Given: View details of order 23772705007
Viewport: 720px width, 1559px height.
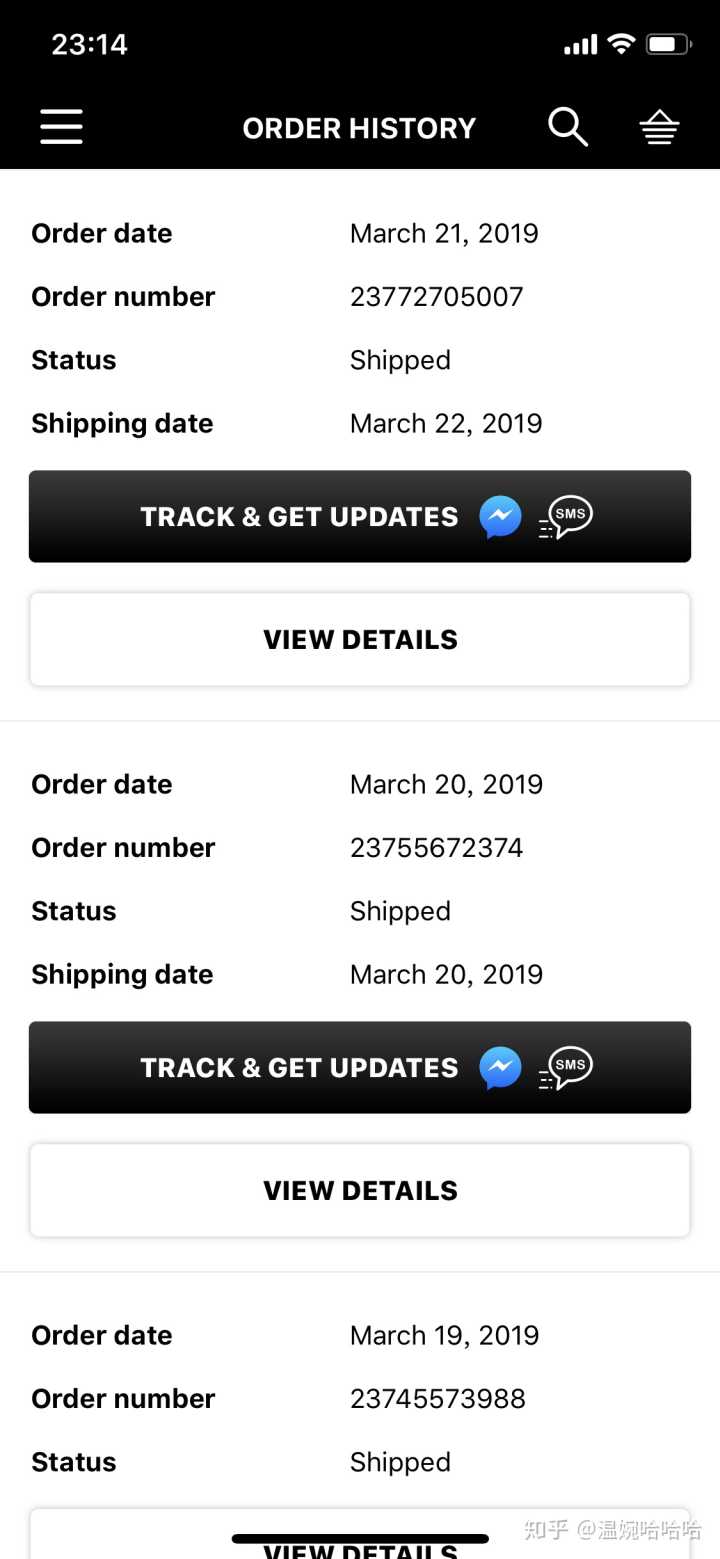Looking at the screenshot, I should (360, 639).
